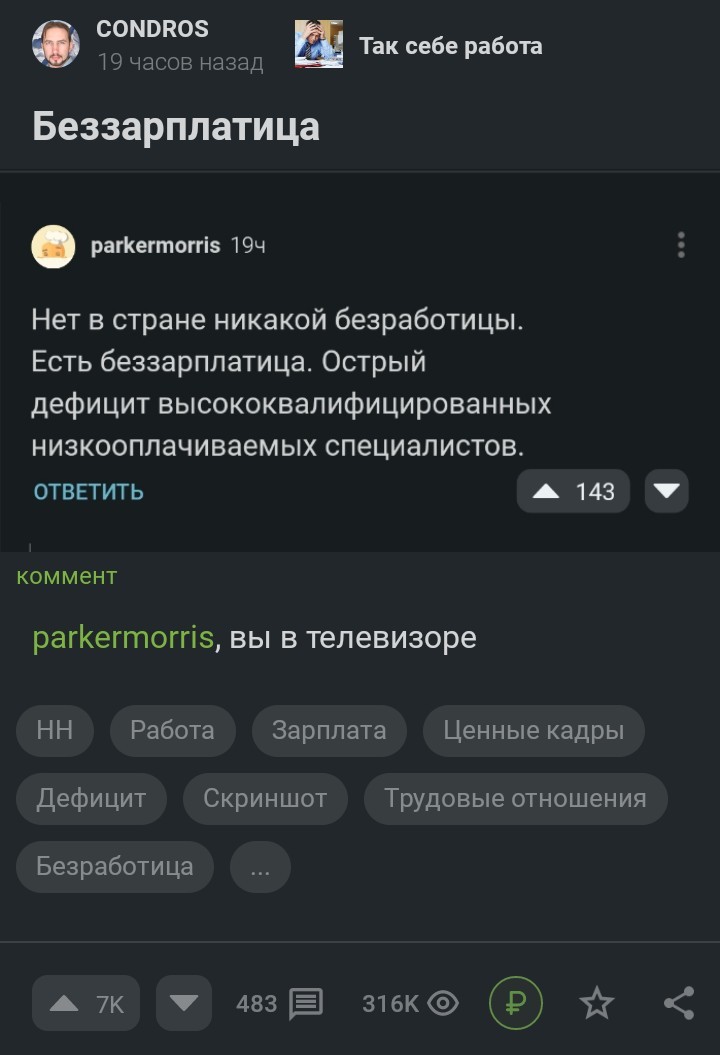The width and height of the screenshot is (720, 1055).
Task: Tap the Ценные кадры tag
Action: click(534, 730)
